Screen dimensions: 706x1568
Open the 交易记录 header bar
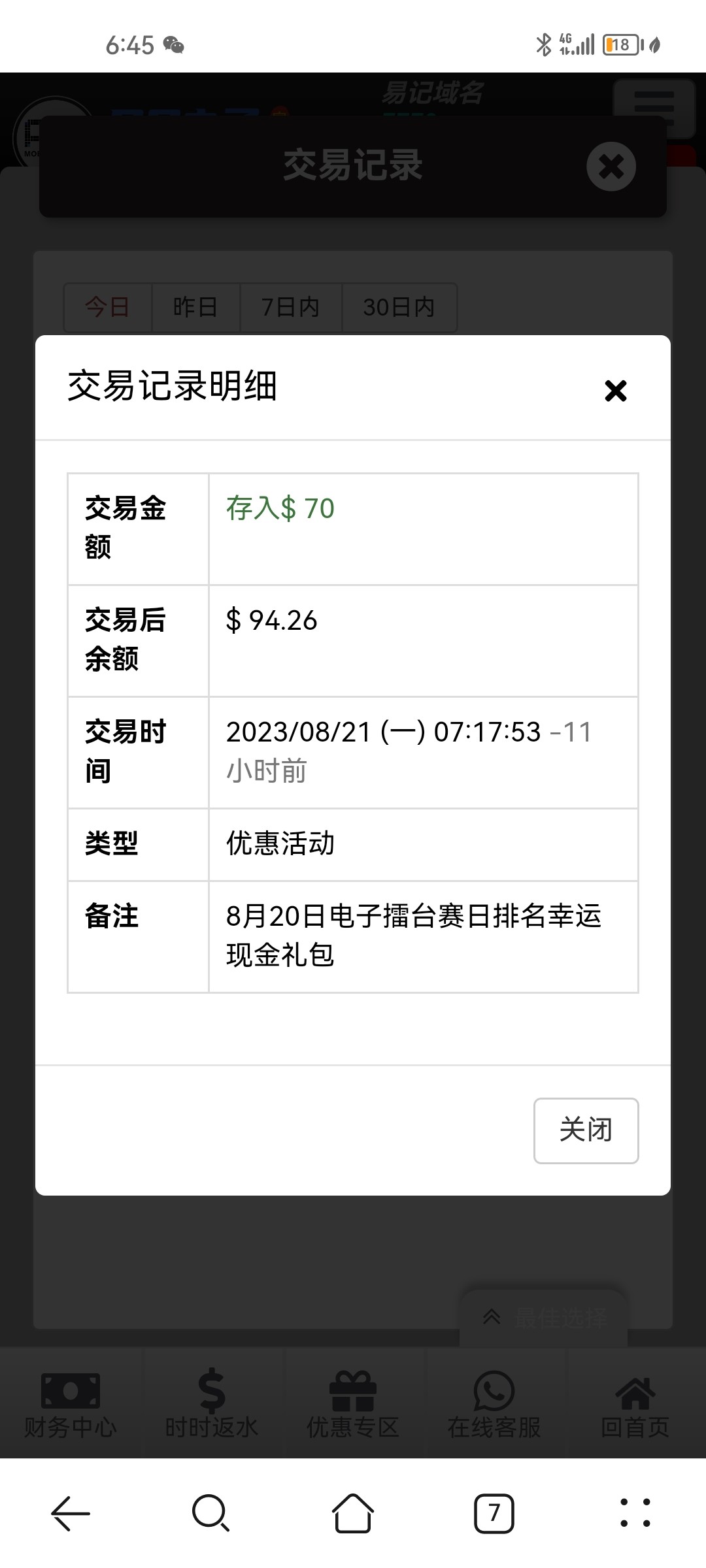(353, 165)
